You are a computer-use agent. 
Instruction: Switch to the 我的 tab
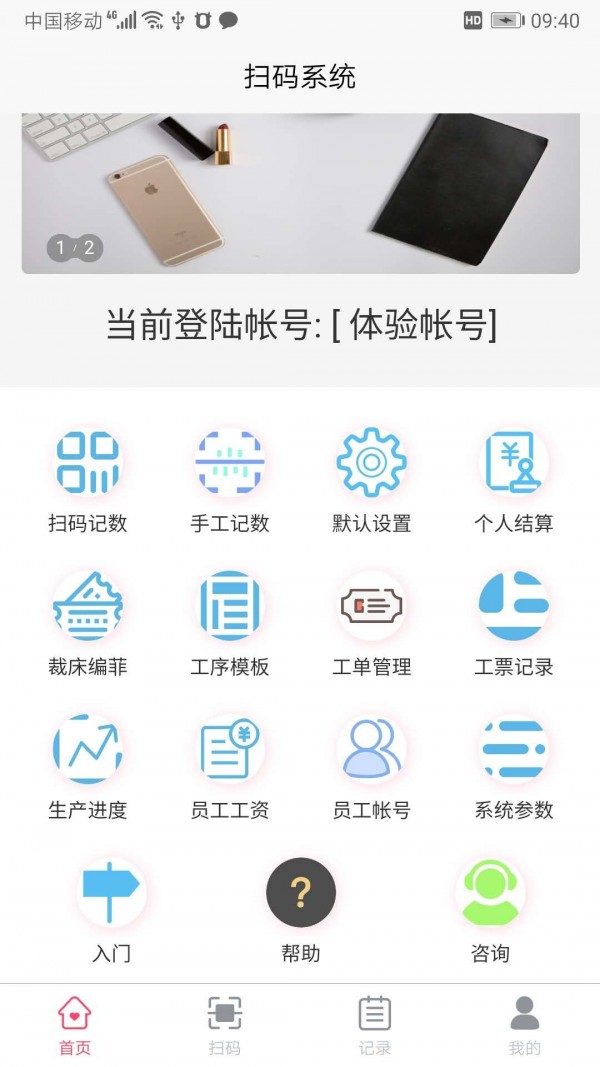pyautogui.click(x=524, y=1025)
